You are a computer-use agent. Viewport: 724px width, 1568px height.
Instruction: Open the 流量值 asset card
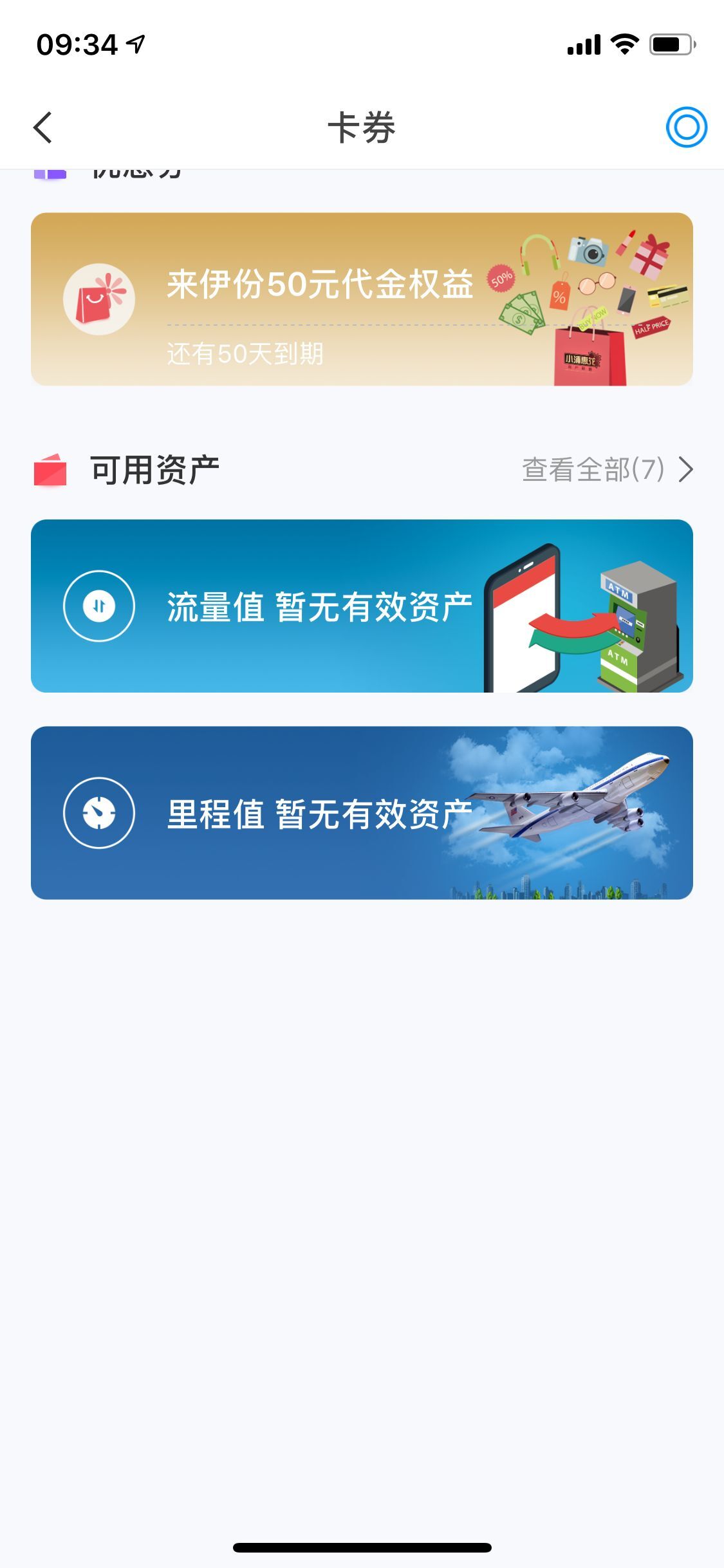point(362,606)
